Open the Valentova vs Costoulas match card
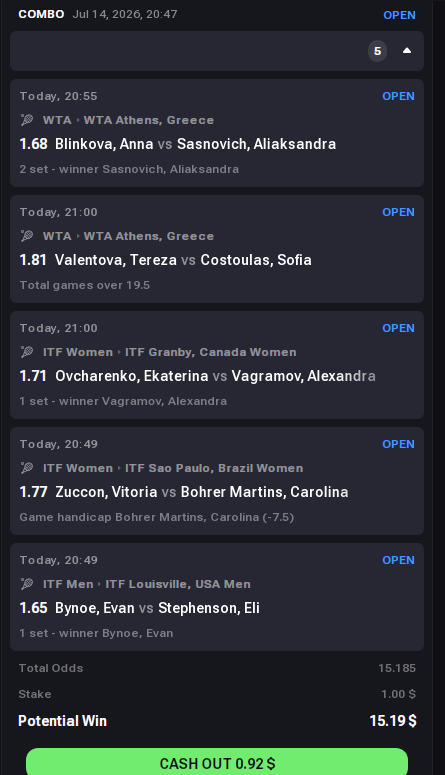Viewport: 445px width, 775px height. click(x=217, y=249)
